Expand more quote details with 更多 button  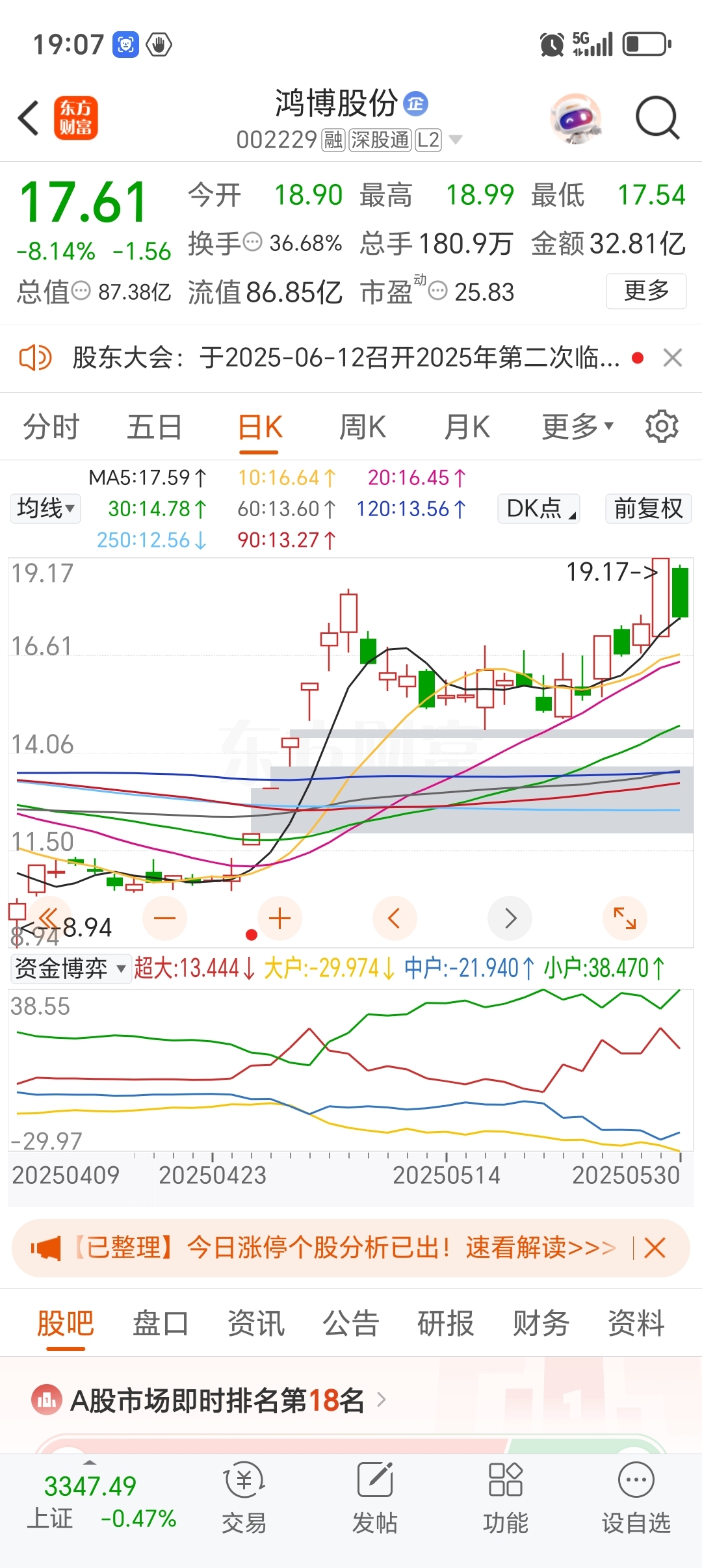click(x=645, y=291)
